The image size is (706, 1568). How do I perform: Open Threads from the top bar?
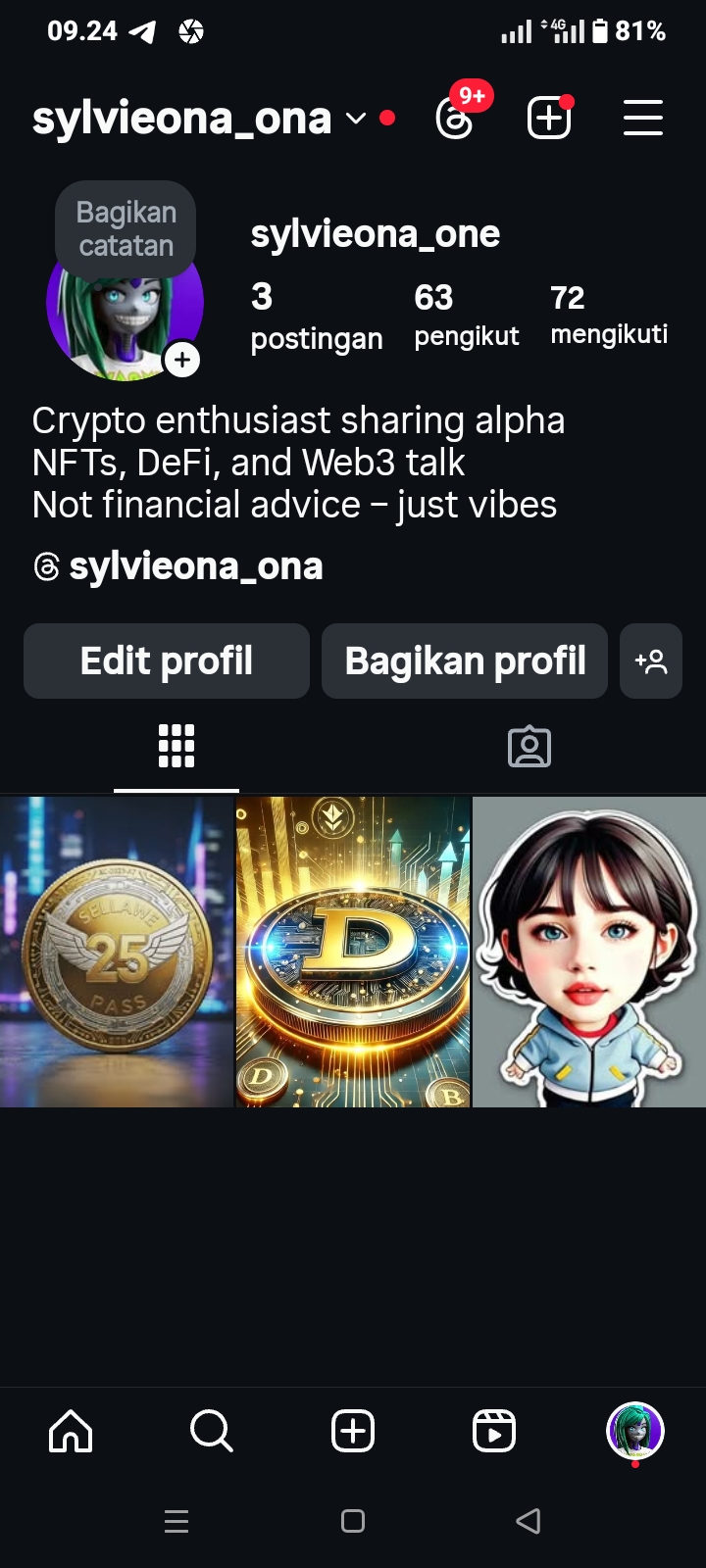tap(455, 119)
